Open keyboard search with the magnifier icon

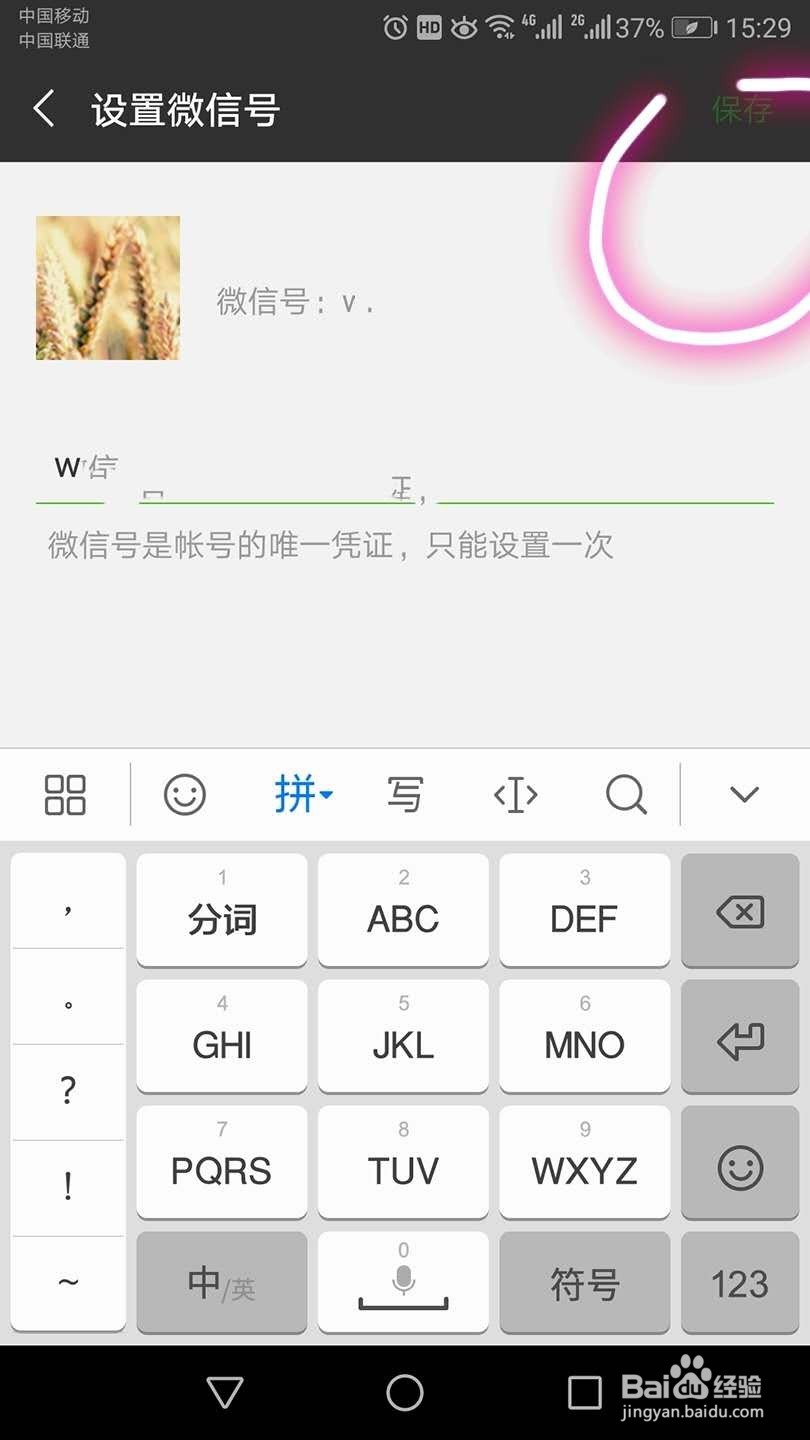click(625, 794)
